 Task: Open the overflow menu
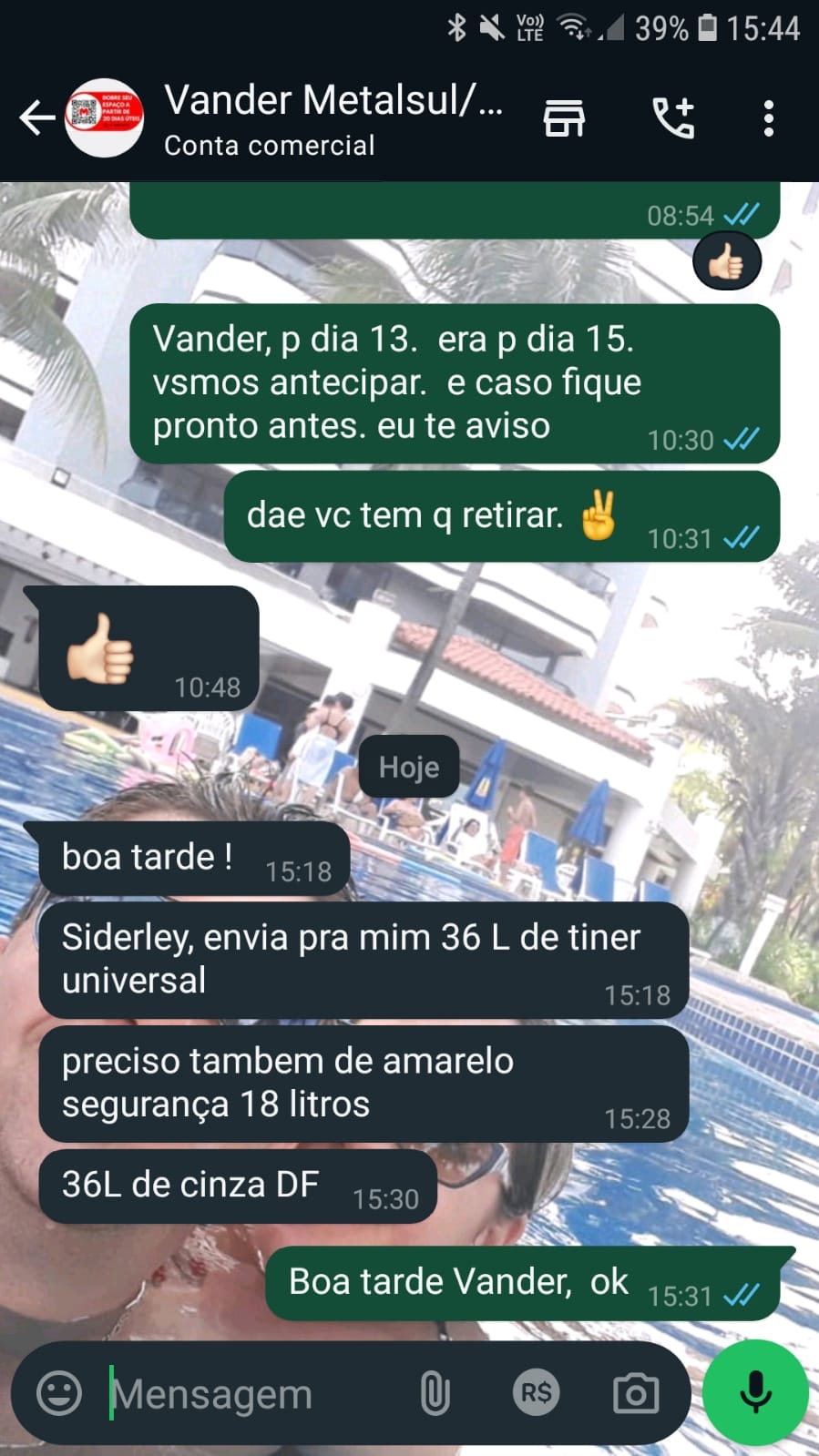point(769,118)
